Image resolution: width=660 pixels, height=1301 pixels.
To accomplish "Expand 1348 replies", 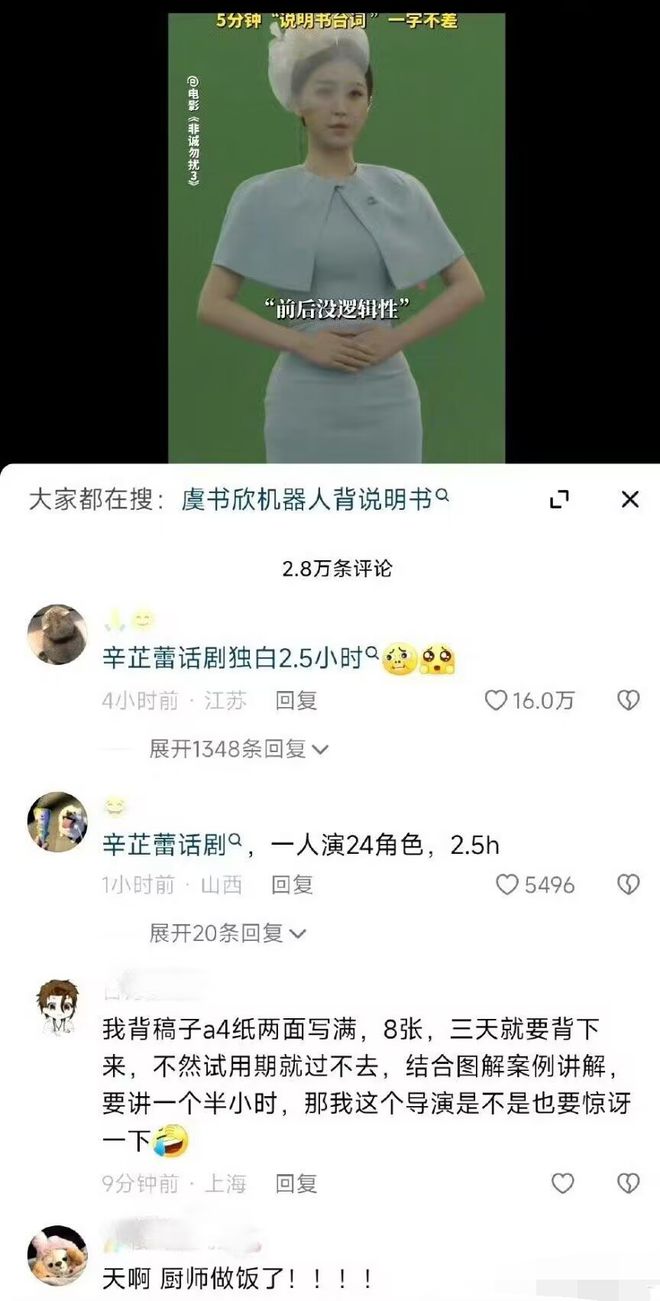I will click(238, 748).
